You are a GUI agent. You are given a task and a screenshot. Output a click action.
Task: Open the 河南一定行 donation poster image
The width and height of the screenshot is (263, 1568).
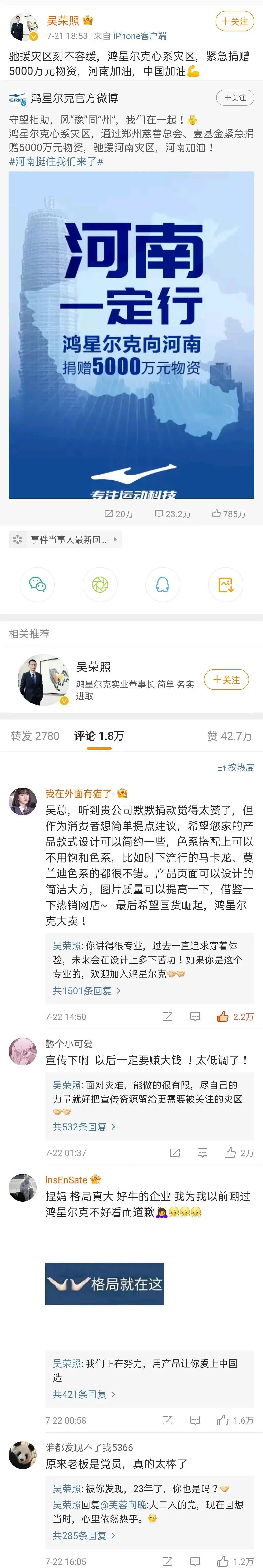click(131, 335)
